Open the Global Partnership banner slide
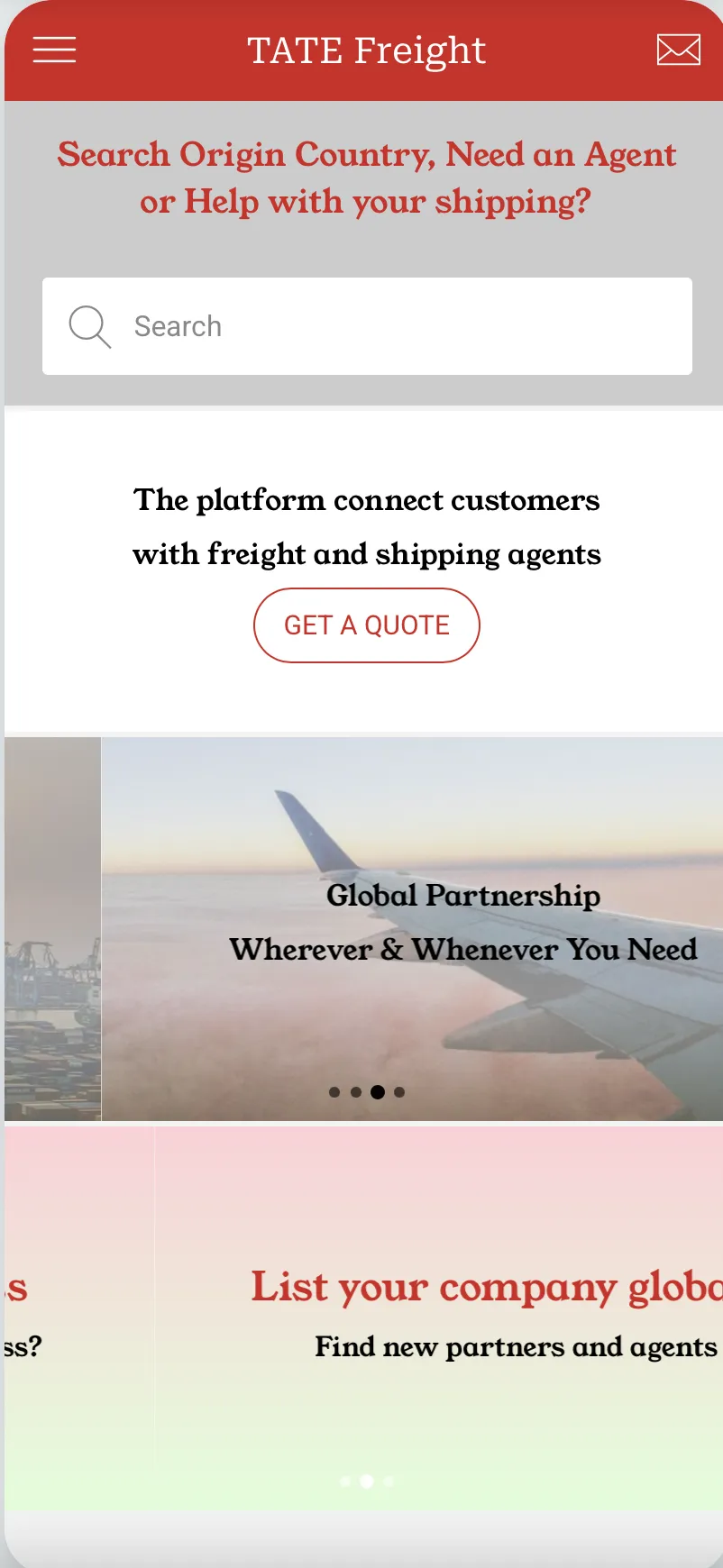Image resolution: width=723 pixels, height=1568 pixels. [412, 929]
